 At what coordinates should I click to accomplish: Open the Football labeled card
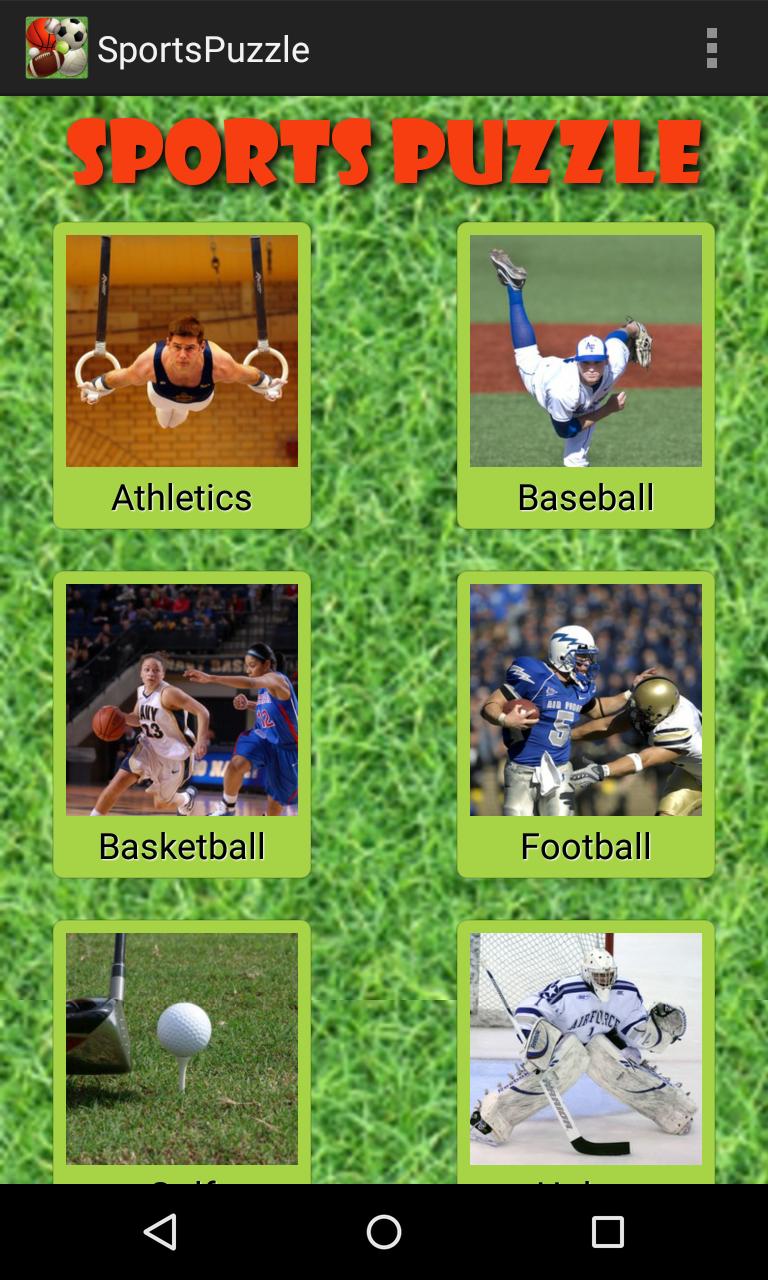[x=585, y=845]
